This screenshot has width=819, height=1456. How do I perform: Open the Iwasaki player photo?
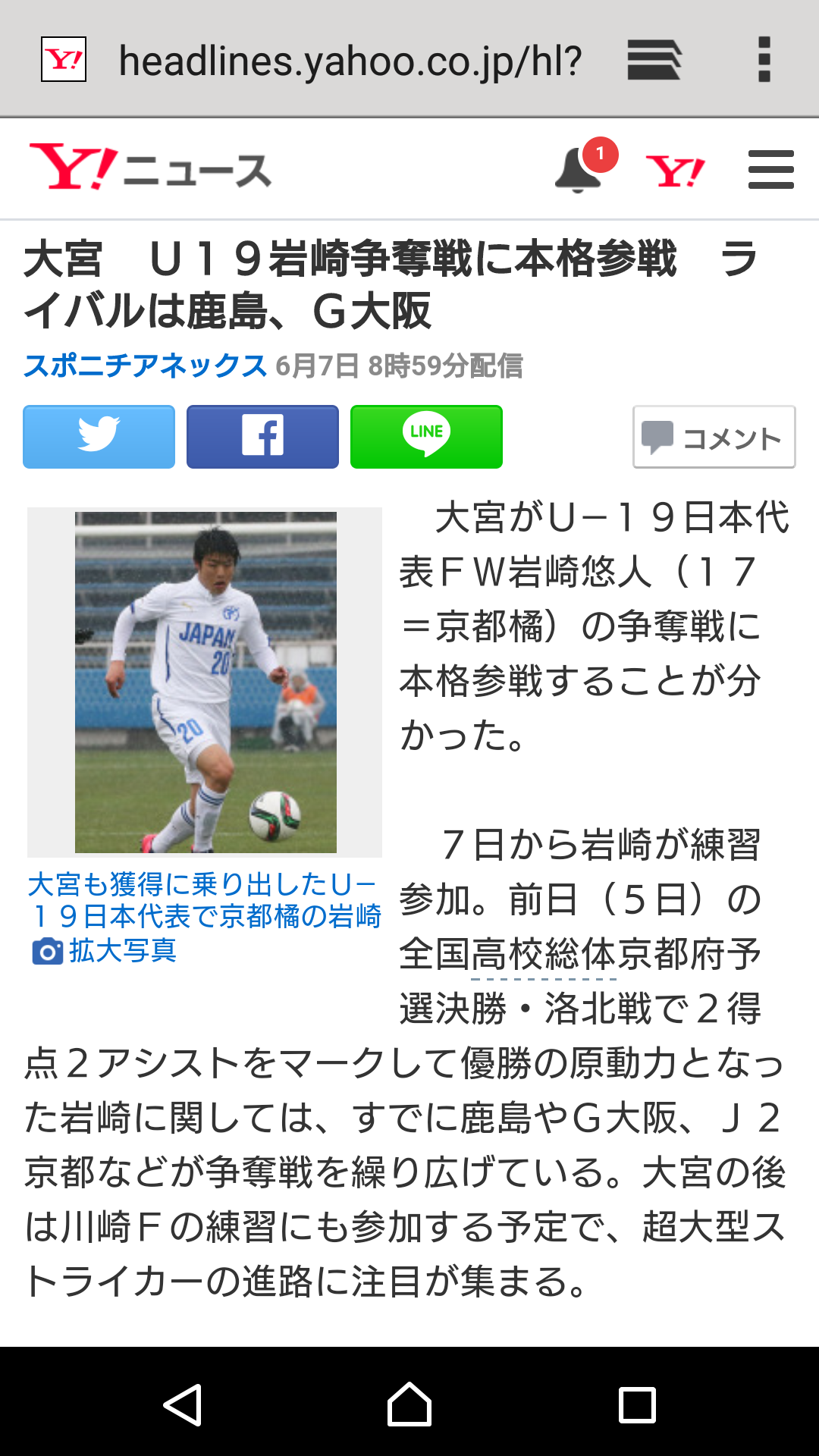pos(206,682)
